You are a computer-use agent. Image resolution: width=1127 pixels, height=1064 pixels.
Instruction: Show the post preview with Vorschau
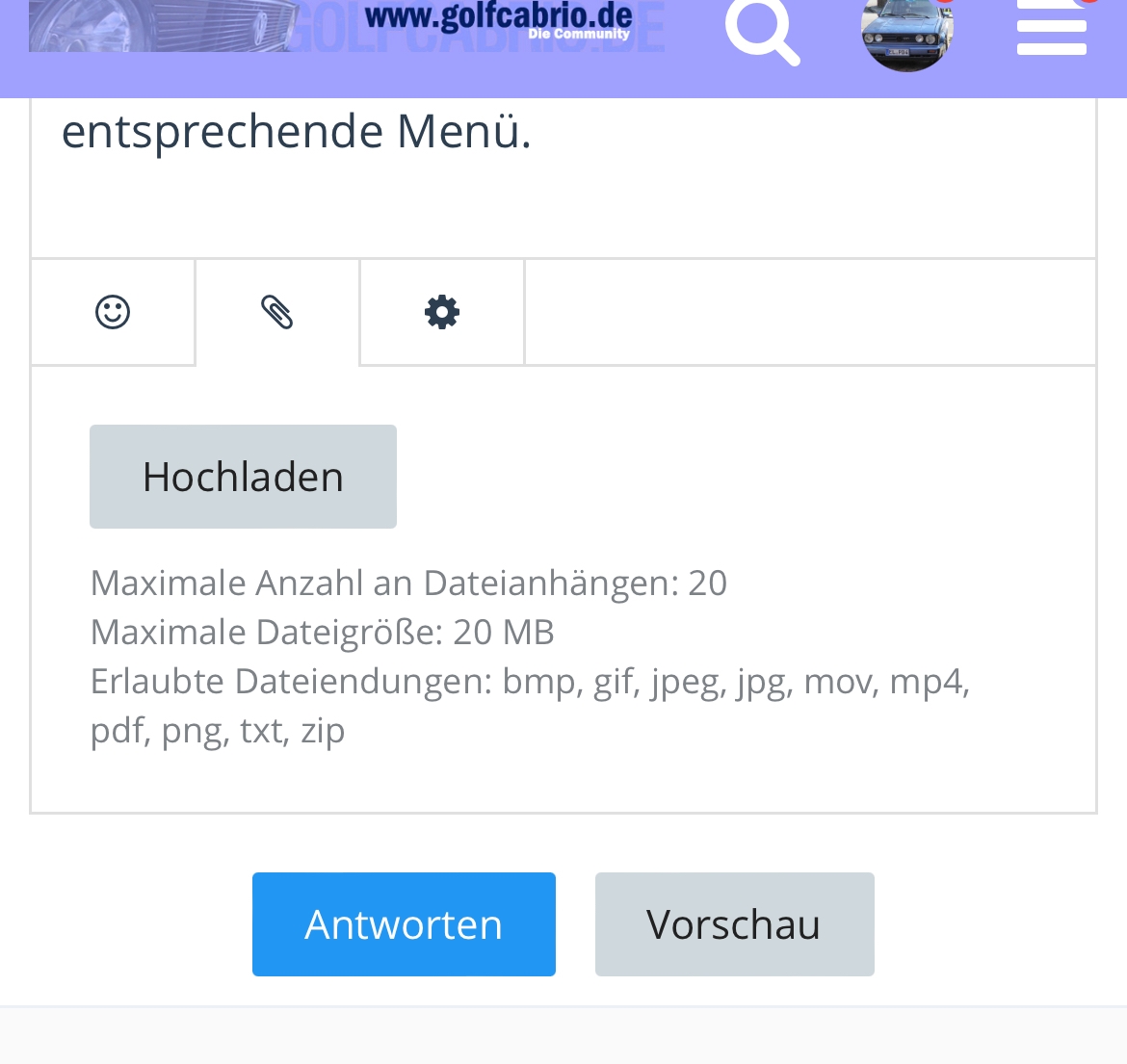(734, 924)
